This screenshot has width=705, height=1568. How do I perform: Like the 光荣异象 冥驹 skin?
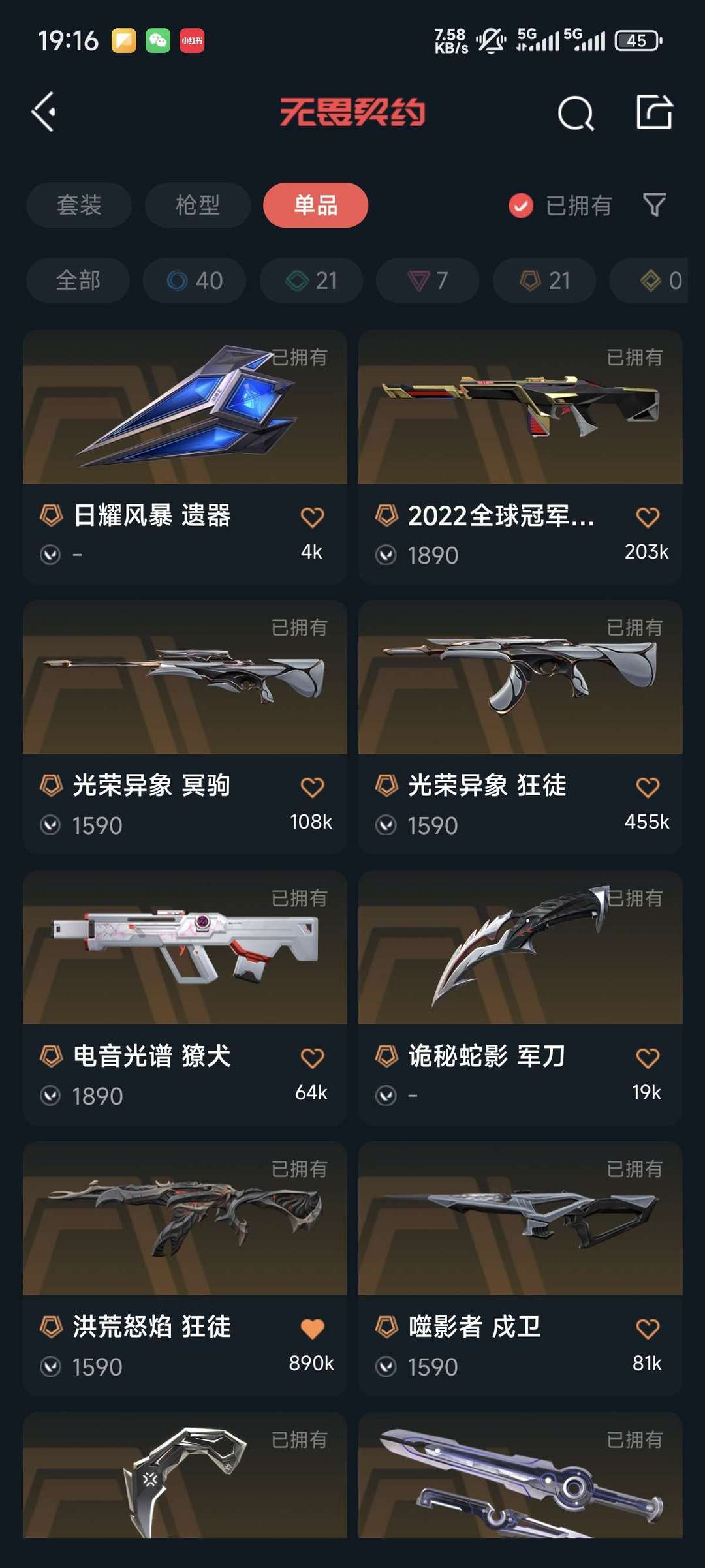tap(312, 787)
